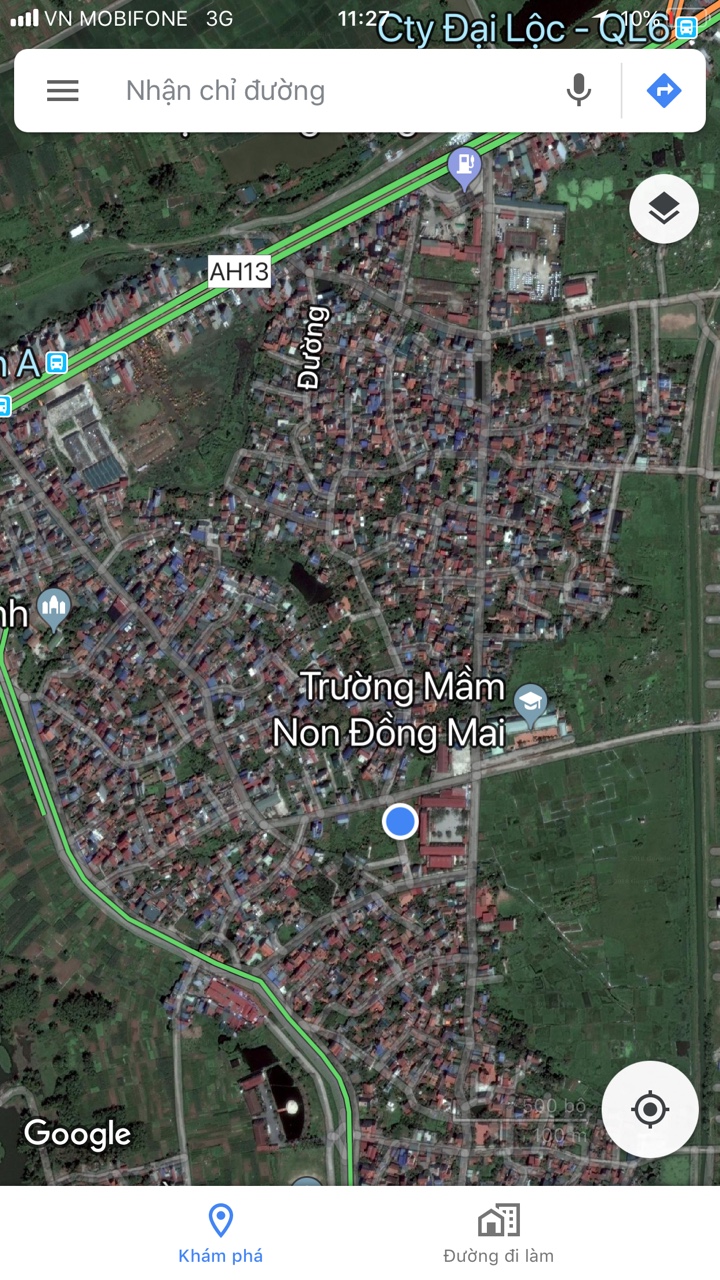Image resolution: width=720 pixels, height=1280 pixels.
Task: Tap the 'Nhận chỉ đường' search field
Action: (x=330, y=91)
